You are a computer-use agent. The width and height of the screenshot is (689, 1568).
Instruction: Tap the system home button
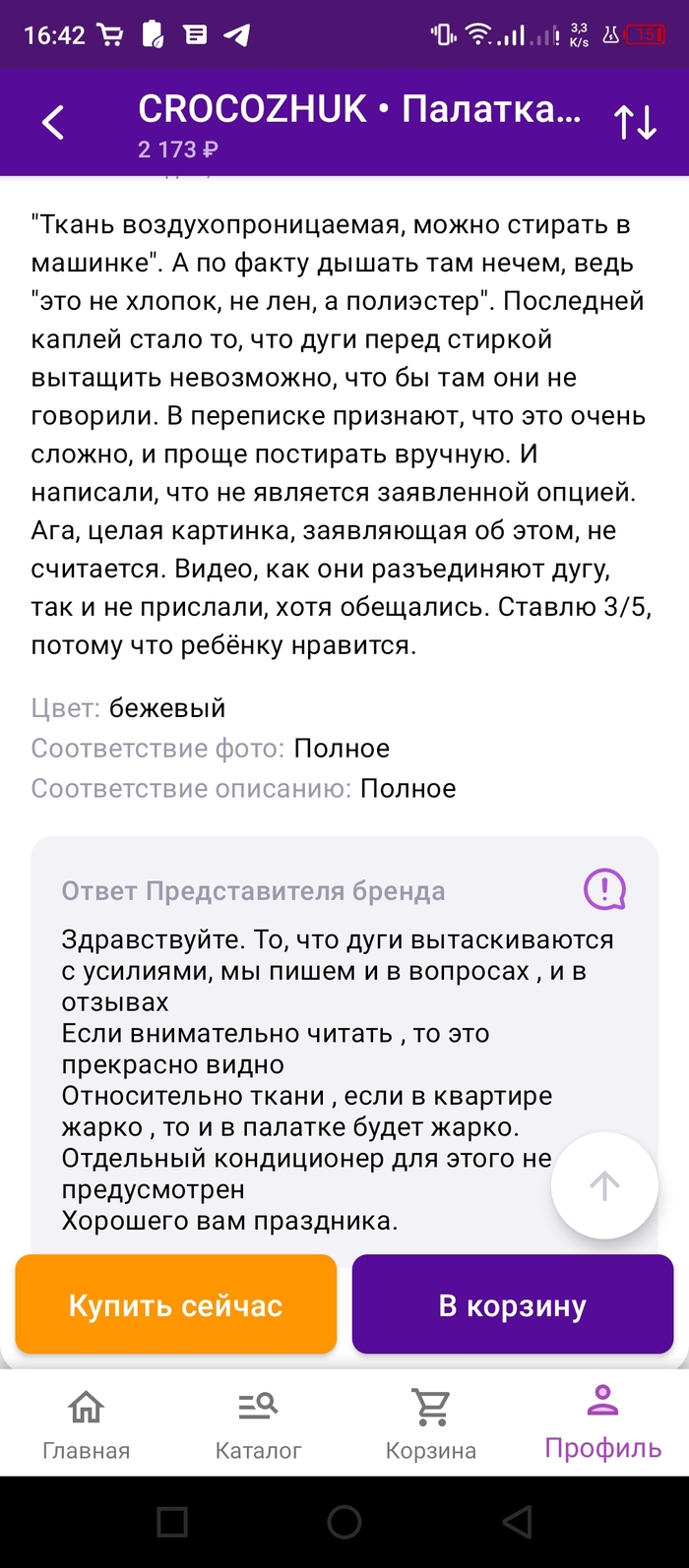[344, 1522]
